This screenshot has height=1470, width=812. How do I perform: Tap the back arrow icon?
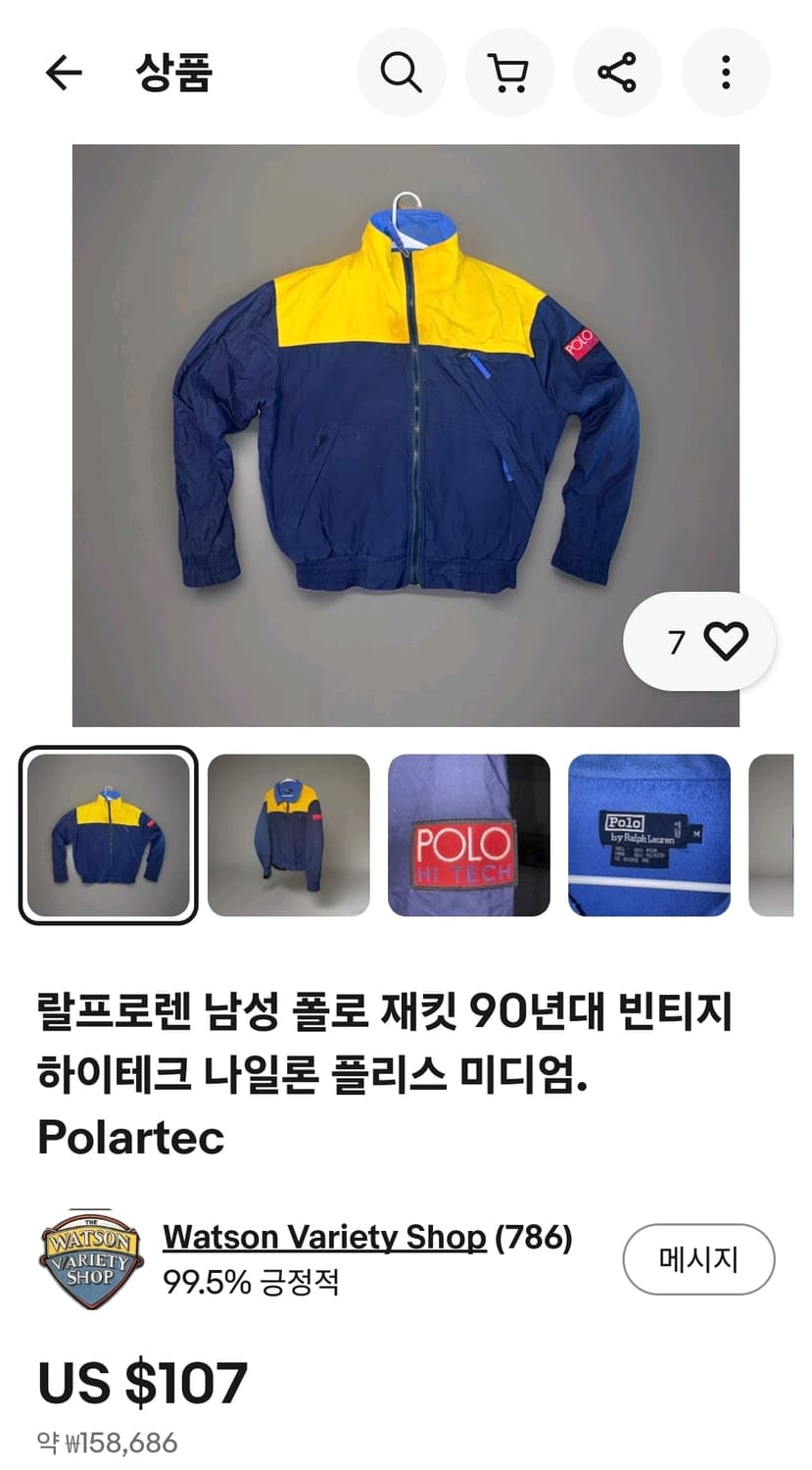tap(63, 73)
